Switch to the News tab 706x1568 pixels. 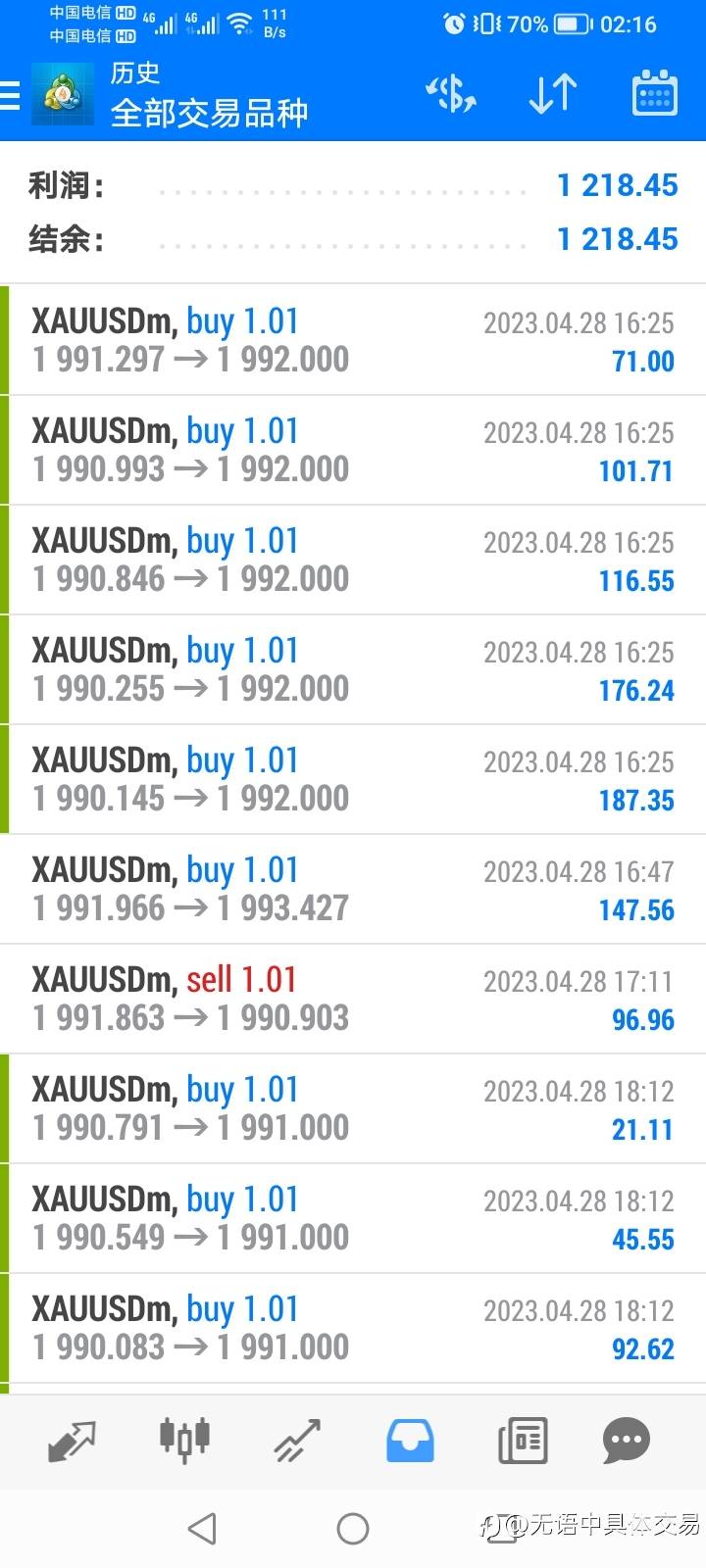(523, 1441)
